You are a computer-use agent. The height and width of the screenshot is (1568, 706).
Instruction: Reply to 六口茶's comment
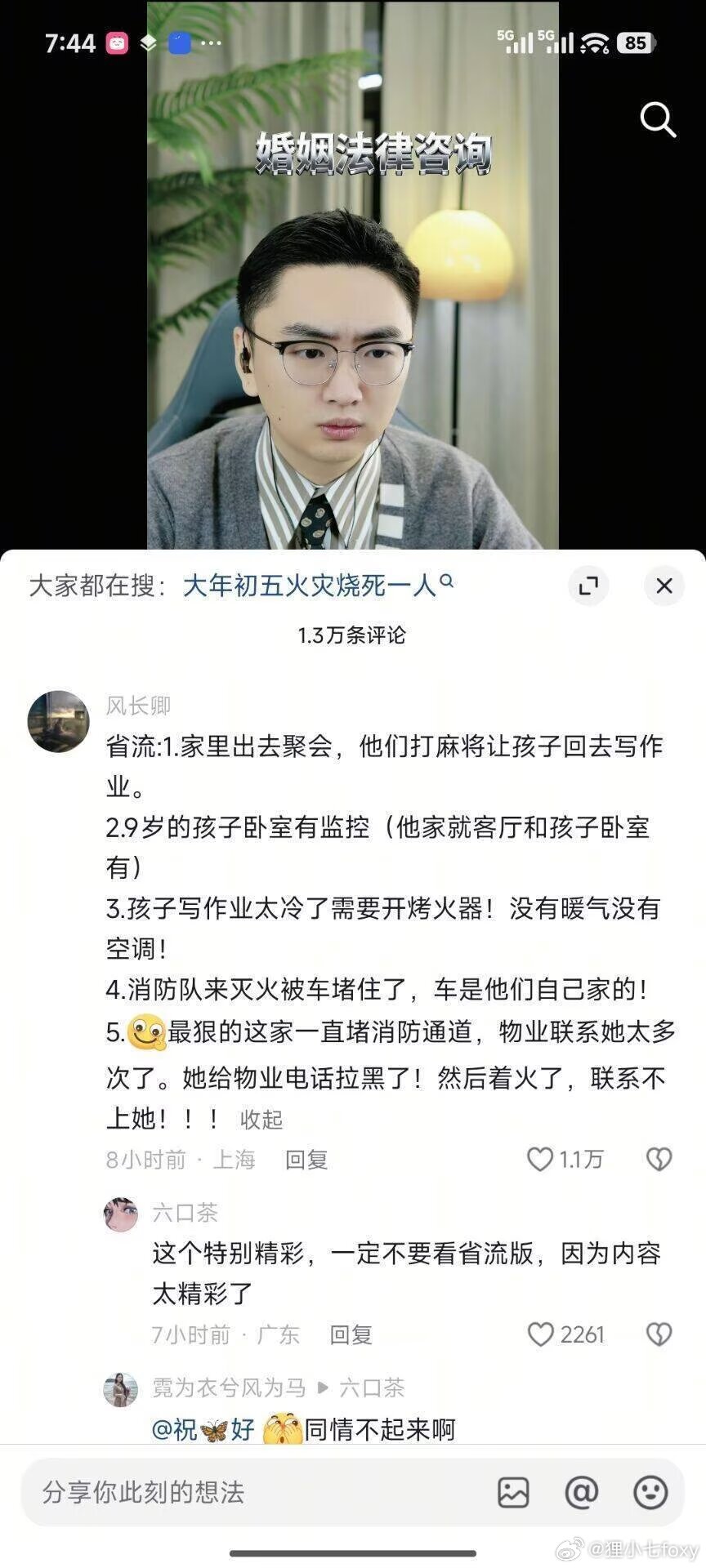[350, 1334]
